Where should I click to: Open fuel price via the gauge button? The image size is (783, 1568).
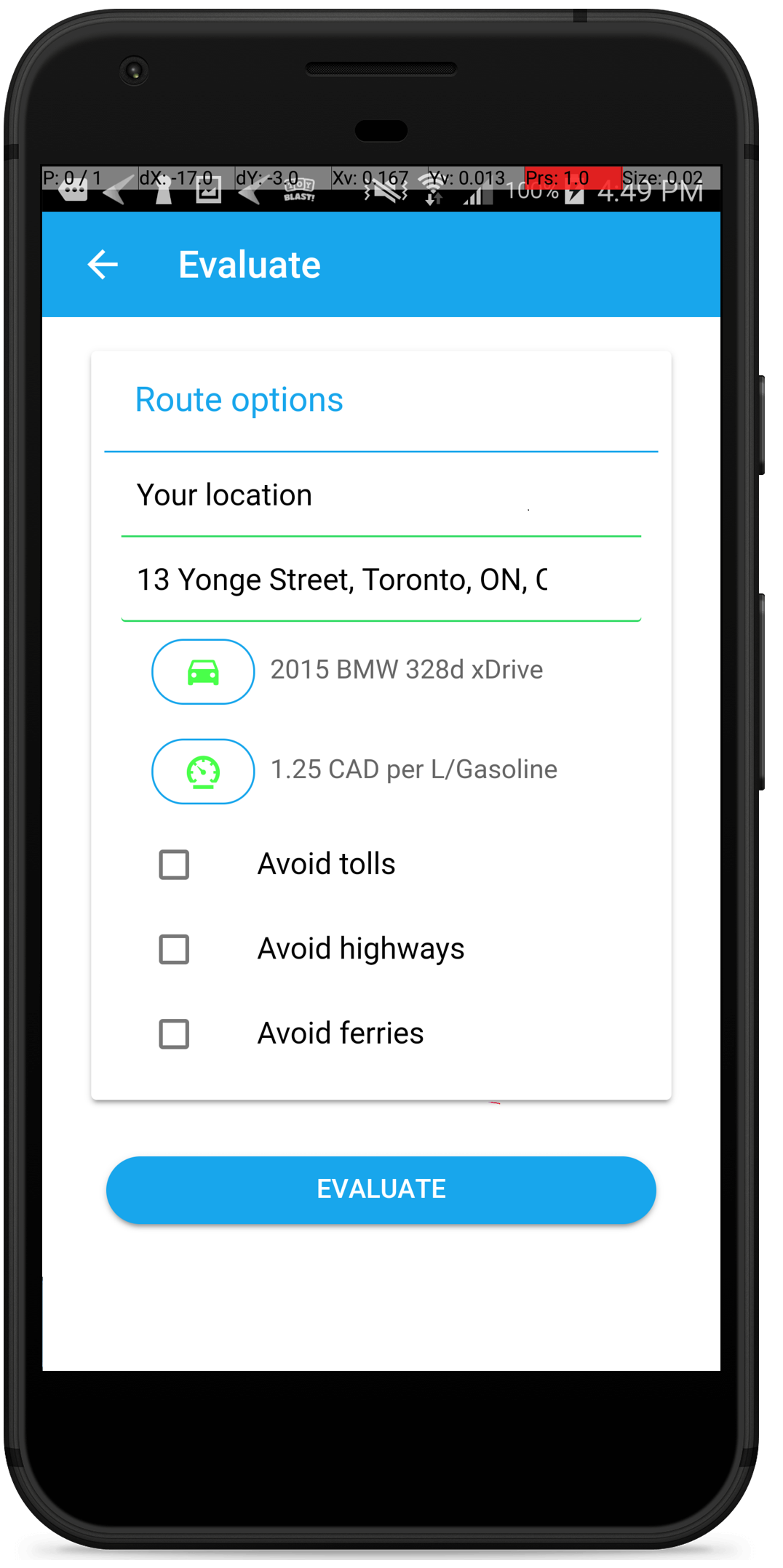coord(203,771)
